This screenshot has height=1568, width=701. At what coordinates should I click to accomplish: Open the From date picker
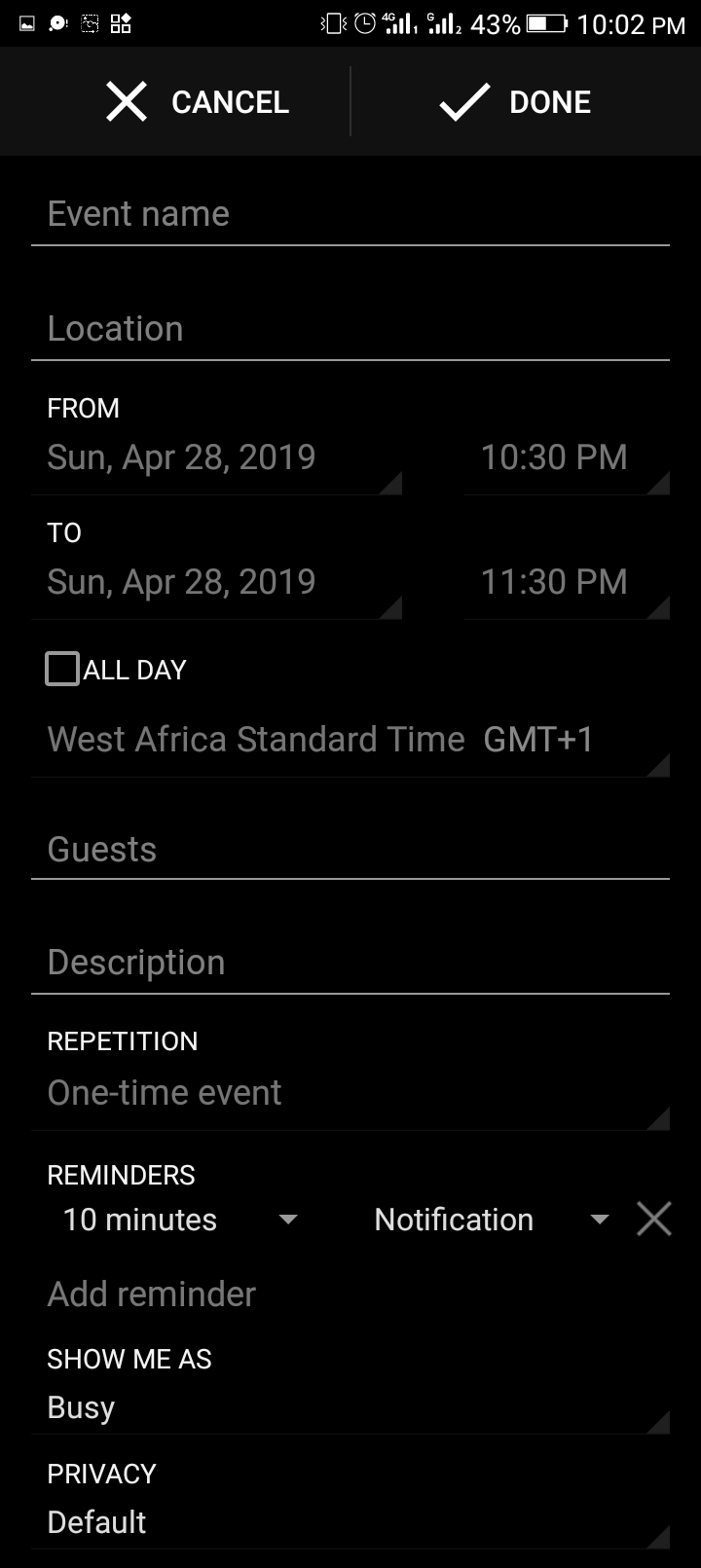pyautogui.click(x=216, y=458)
